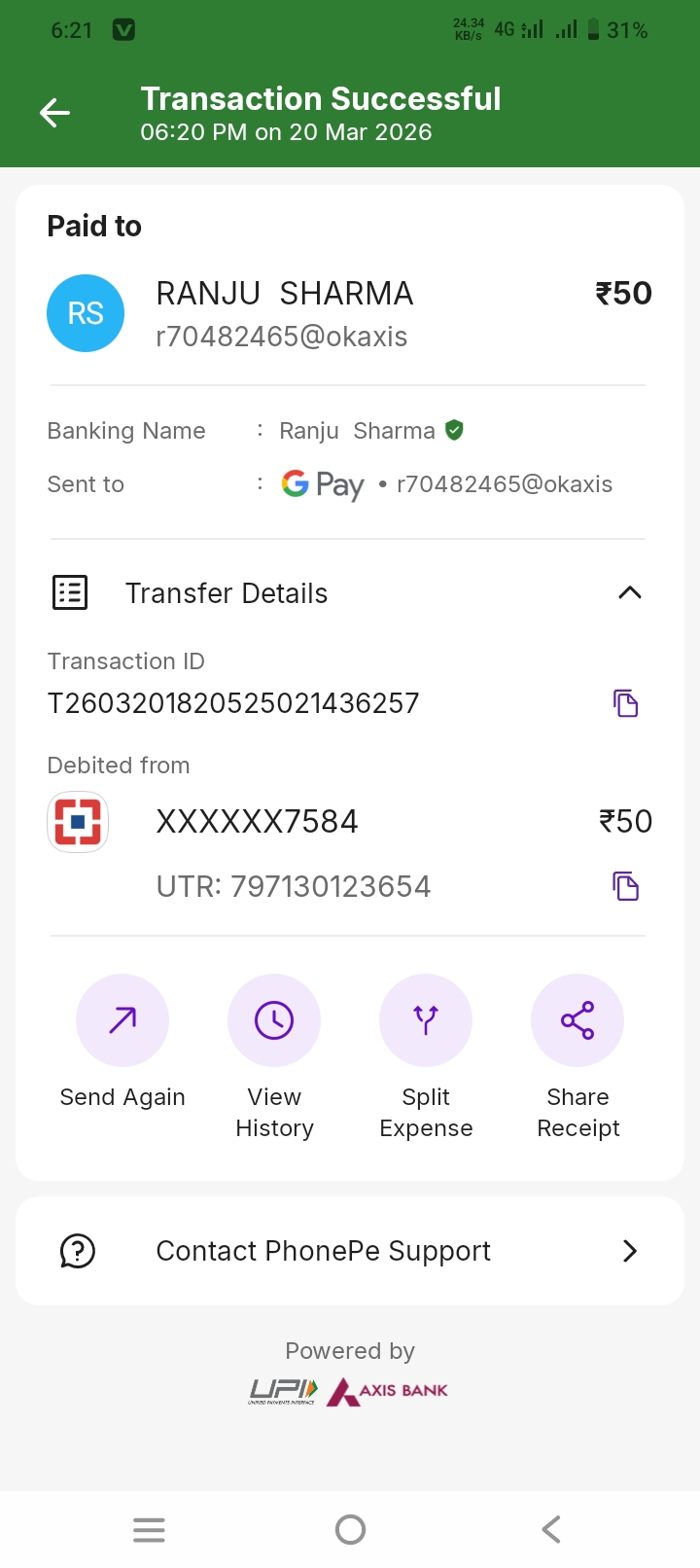700x1568 pixels.
Task: Select Split Expense
Action: pos(426,1021)
